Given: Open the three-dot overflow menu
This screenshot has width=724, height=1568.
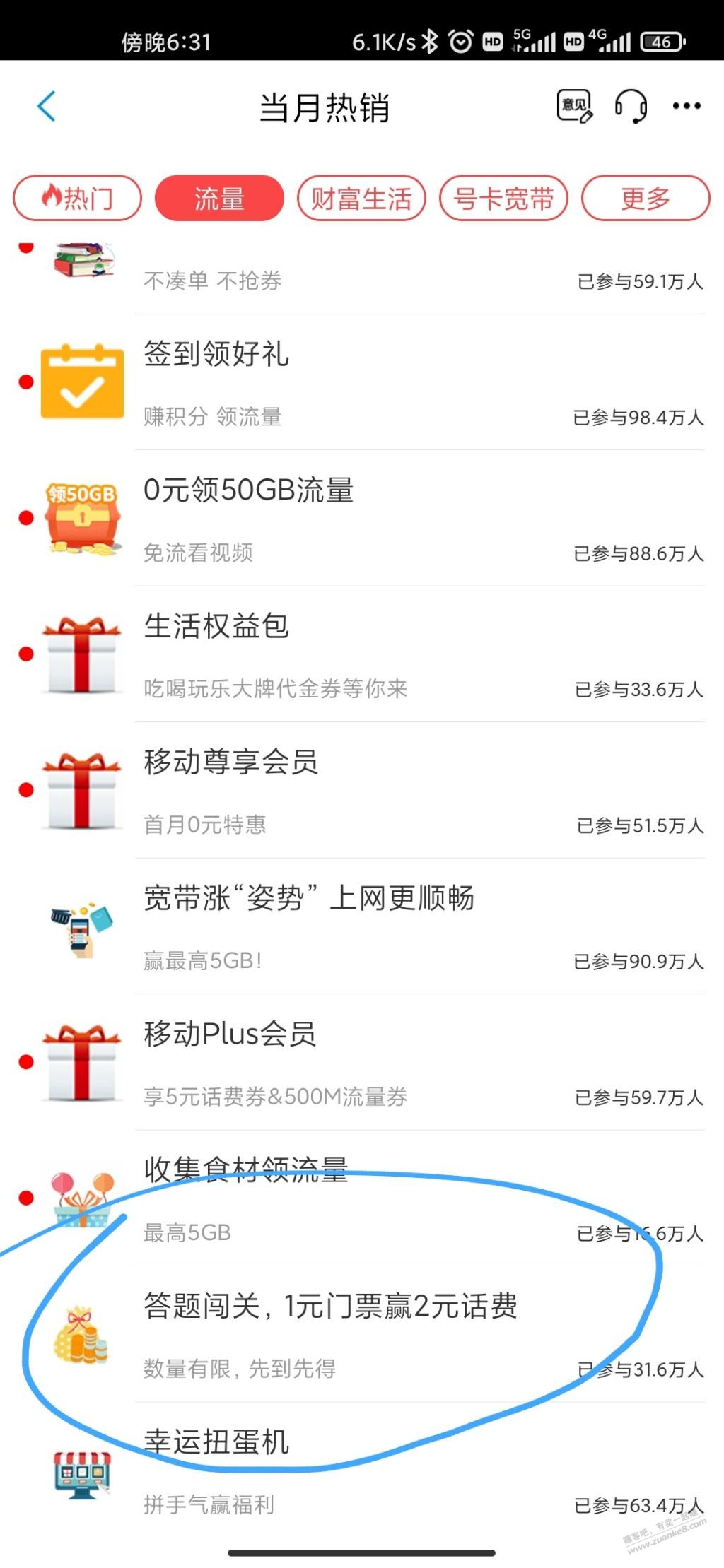Looking at the screenshot, I should [x=687, y=107].
